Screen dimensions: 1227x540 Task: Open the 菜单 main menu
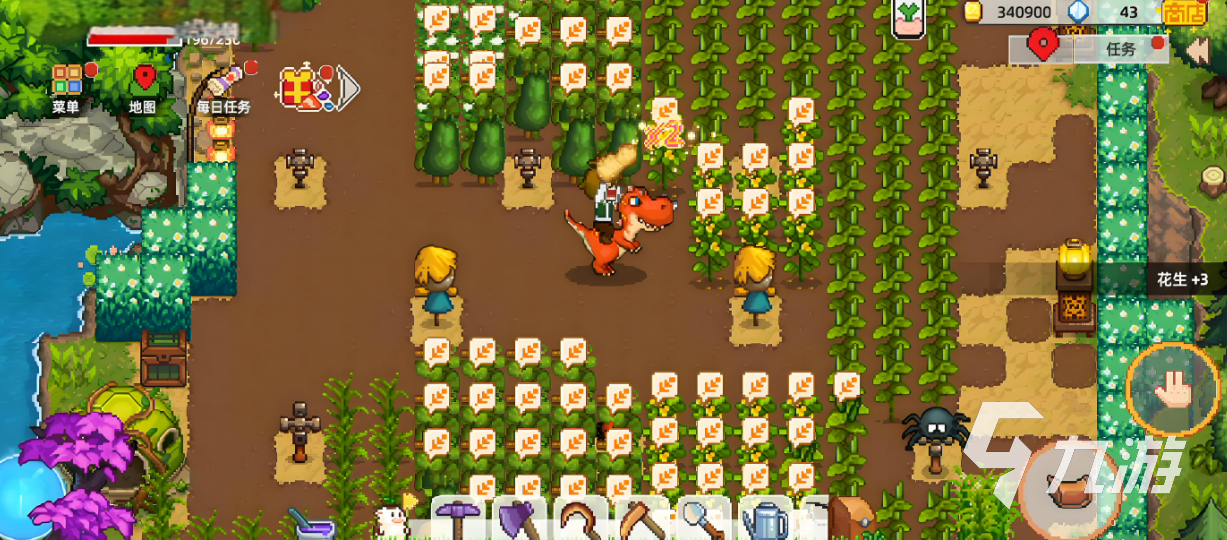[x=66, y=83]
